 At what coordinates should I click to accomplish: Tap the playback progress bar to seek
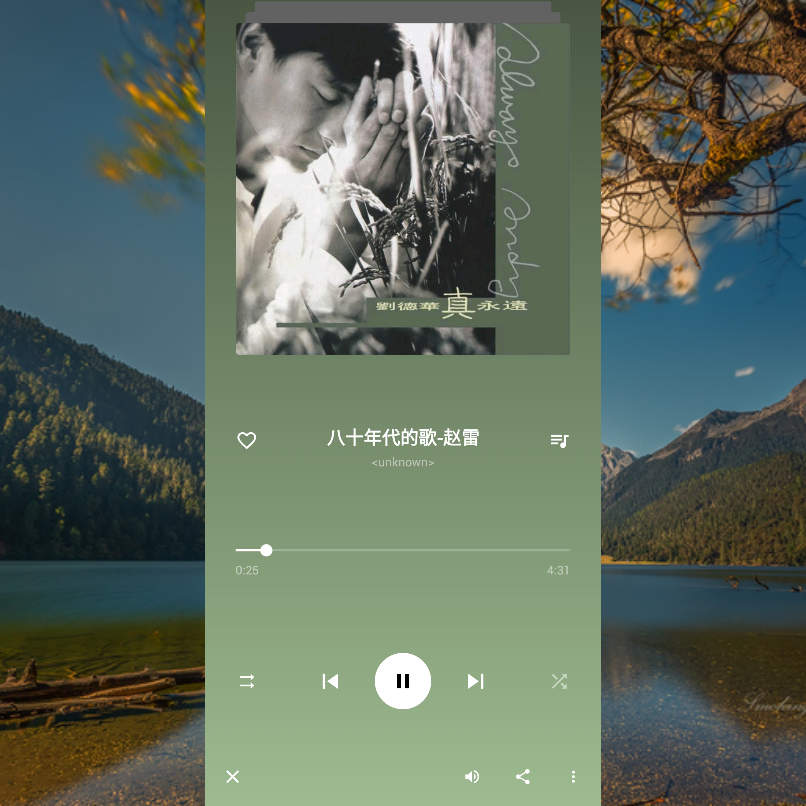click(x=403, y=550)
